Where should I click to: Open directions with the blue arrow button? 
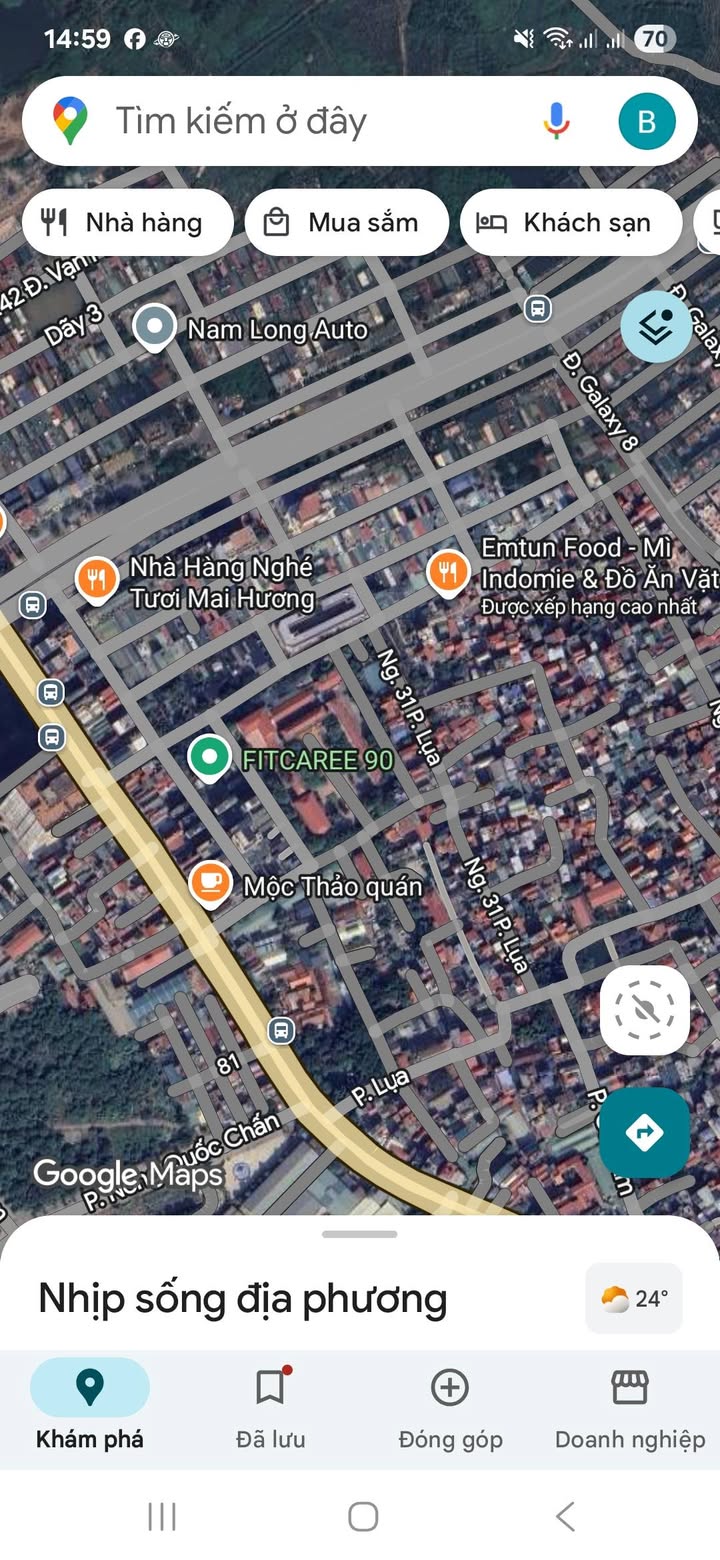point(645,1133)
